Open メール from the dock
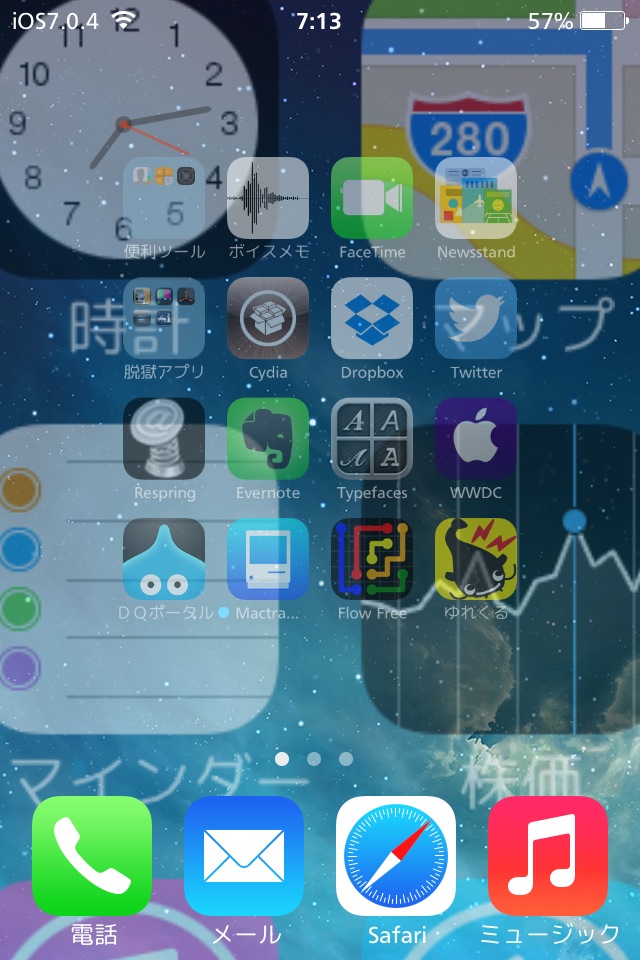The width and height of the screenshot is (640, 960). [x=244, y=856]
